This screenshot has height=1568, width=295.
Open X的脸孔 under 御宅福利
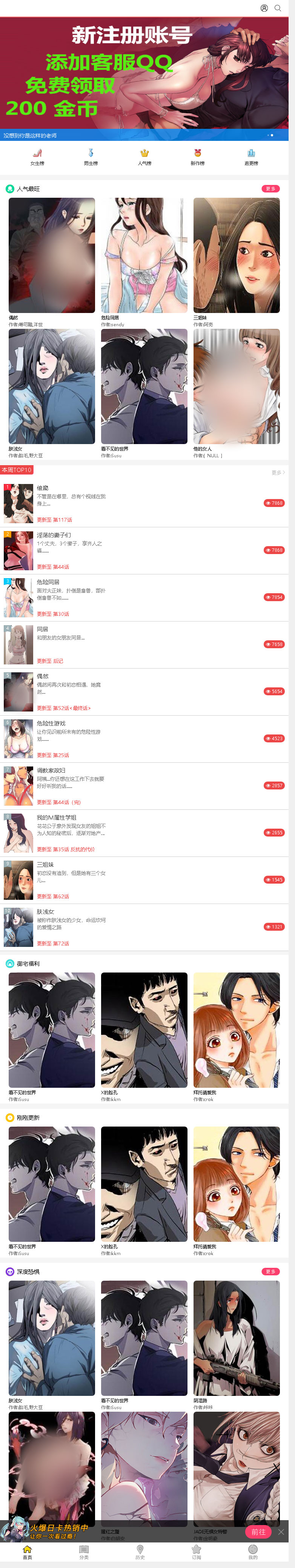click(144, 1030)
